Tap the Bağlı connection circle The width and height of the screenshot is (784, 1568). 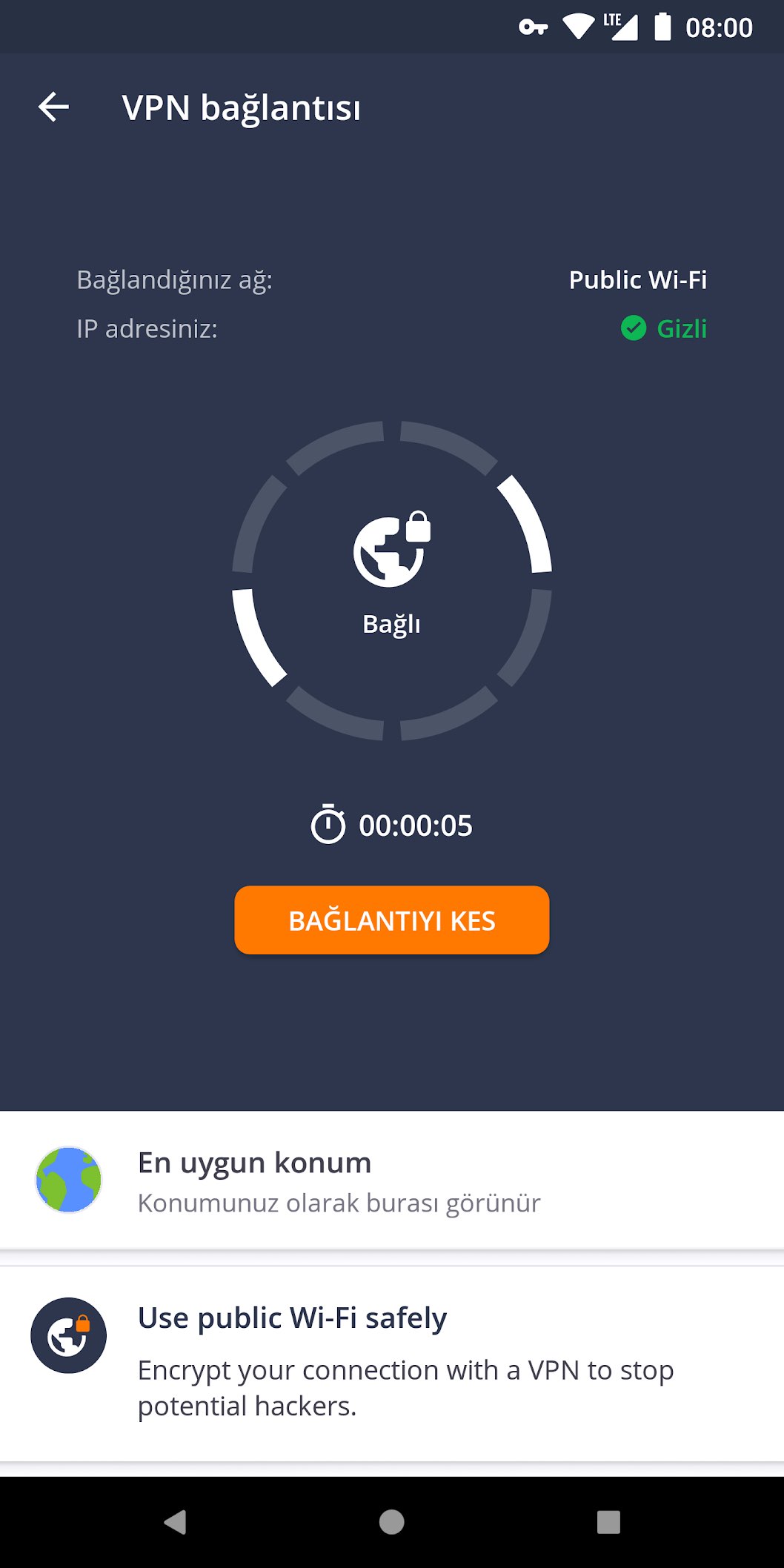click(x=392, y=580)
